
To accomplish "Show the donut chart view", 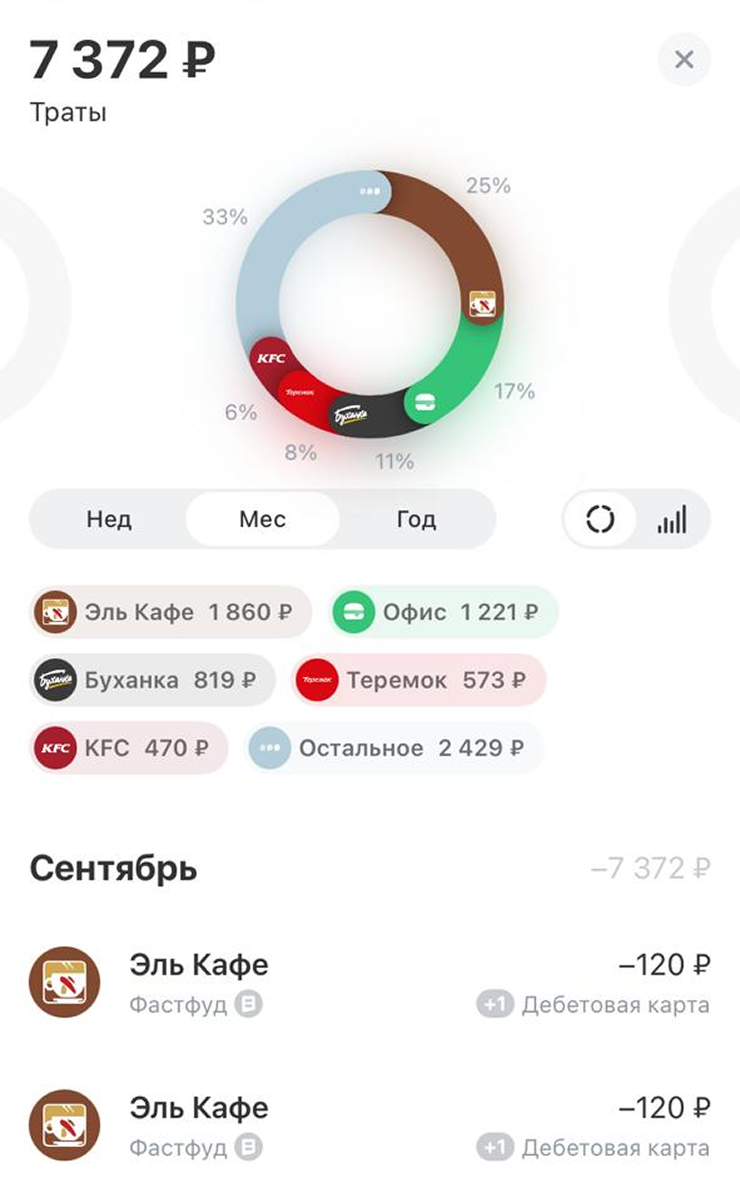I will click(600, 520).
